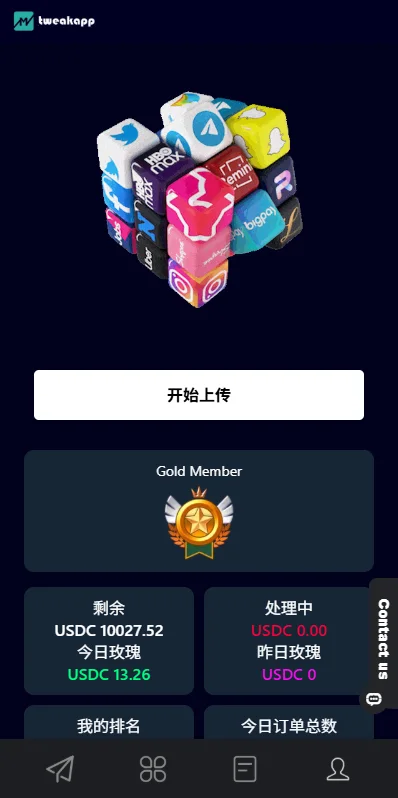Open the Contact us side tab

[383, 643]
